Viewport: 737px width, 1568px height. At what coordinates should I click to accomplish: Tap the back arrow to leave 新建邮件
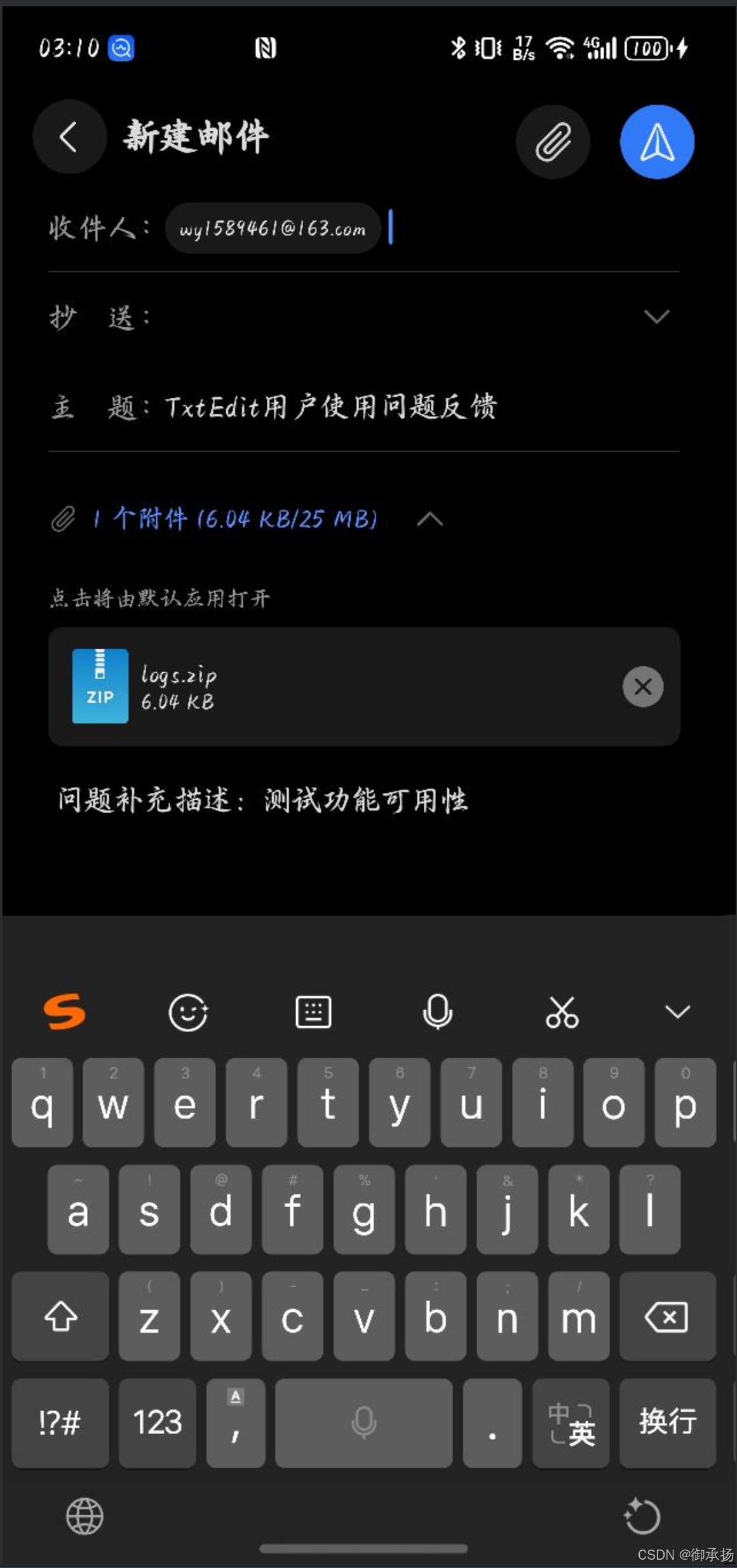point(69,137)
